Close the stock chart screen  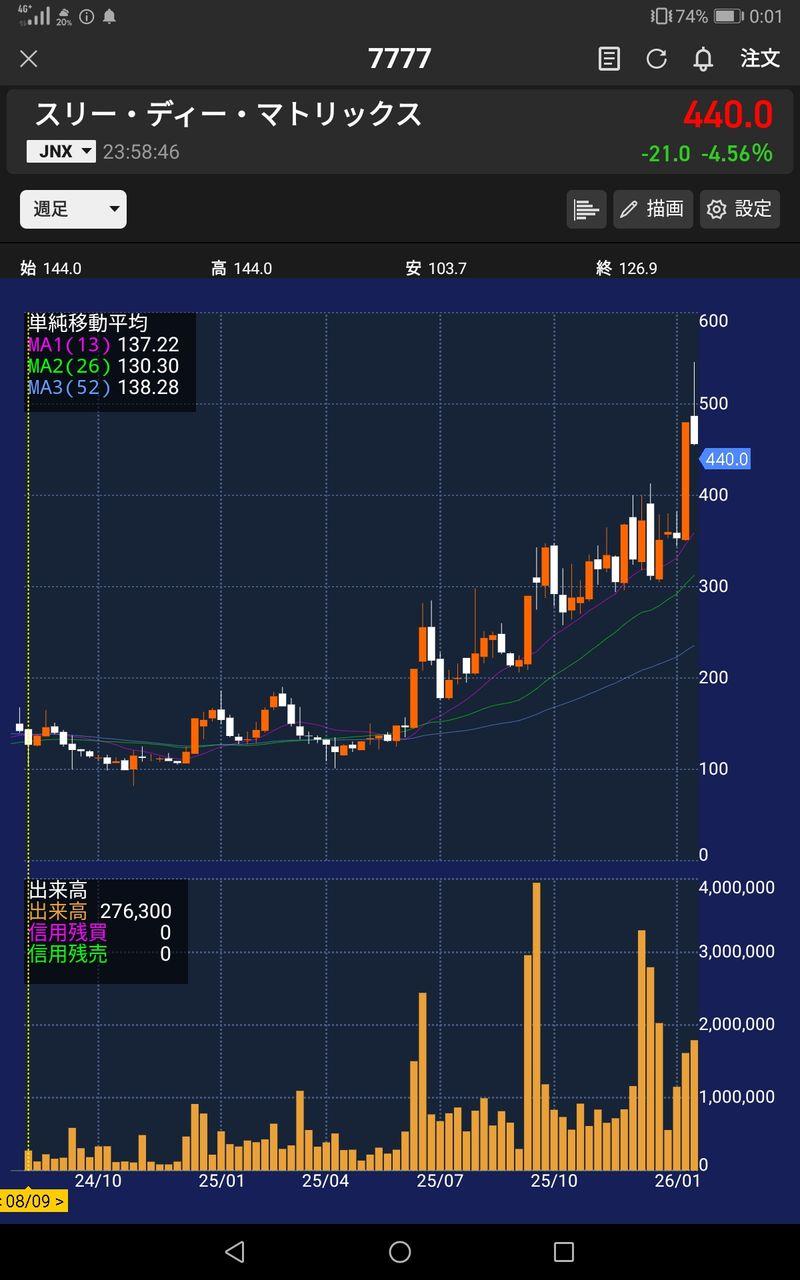[x=29, y=59]
